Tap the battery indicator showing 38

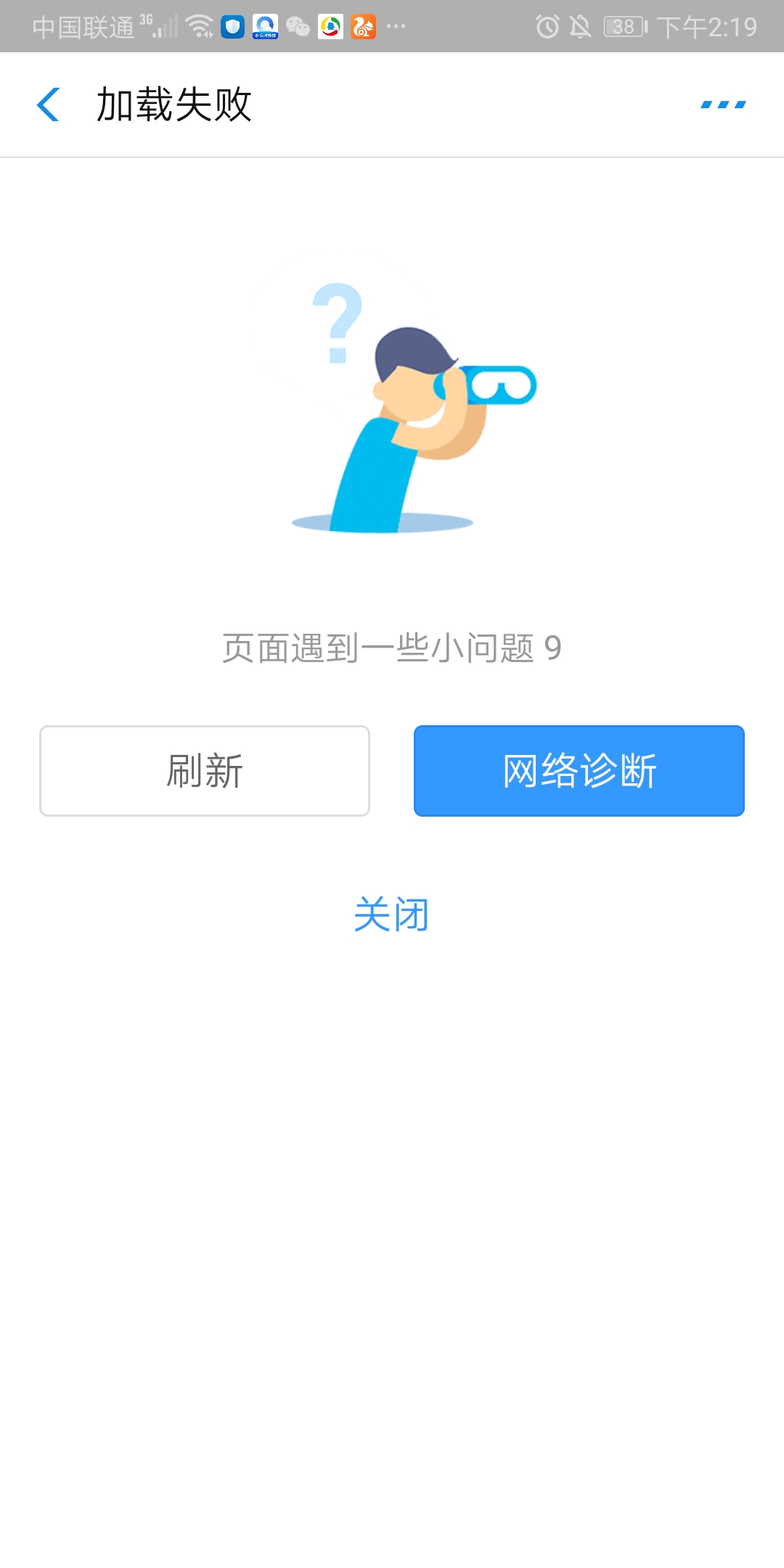point(622,25)
